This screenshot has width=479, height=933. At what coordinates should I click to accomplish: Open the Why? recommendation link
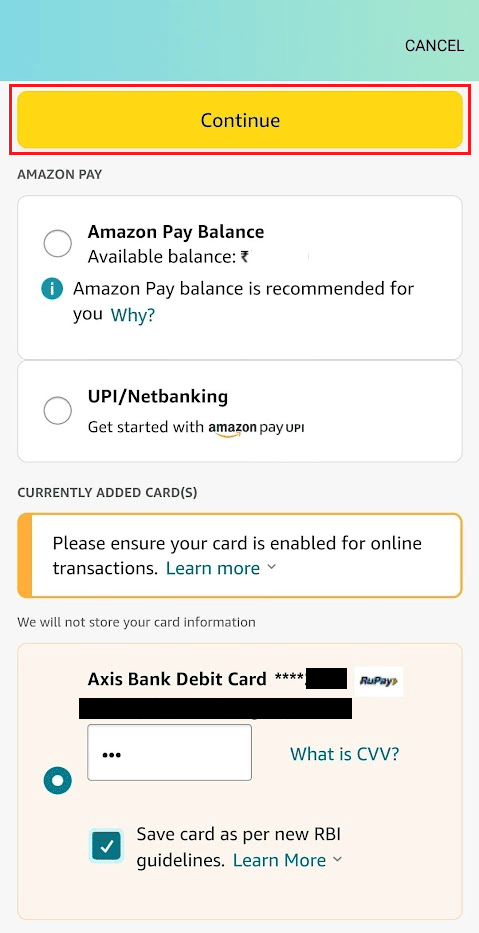point(133,315)
